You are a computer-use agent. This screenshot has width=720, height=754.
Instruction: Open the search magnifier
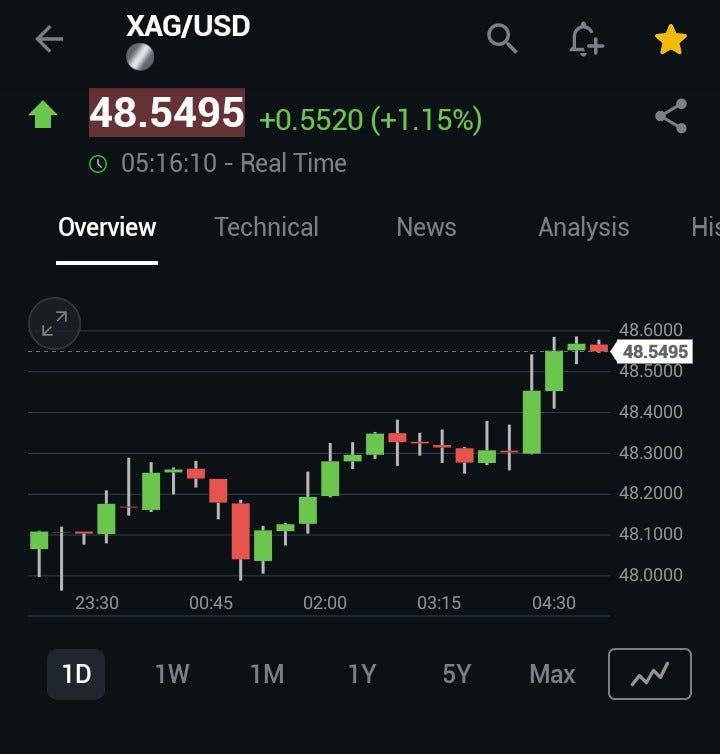[502, 39]
